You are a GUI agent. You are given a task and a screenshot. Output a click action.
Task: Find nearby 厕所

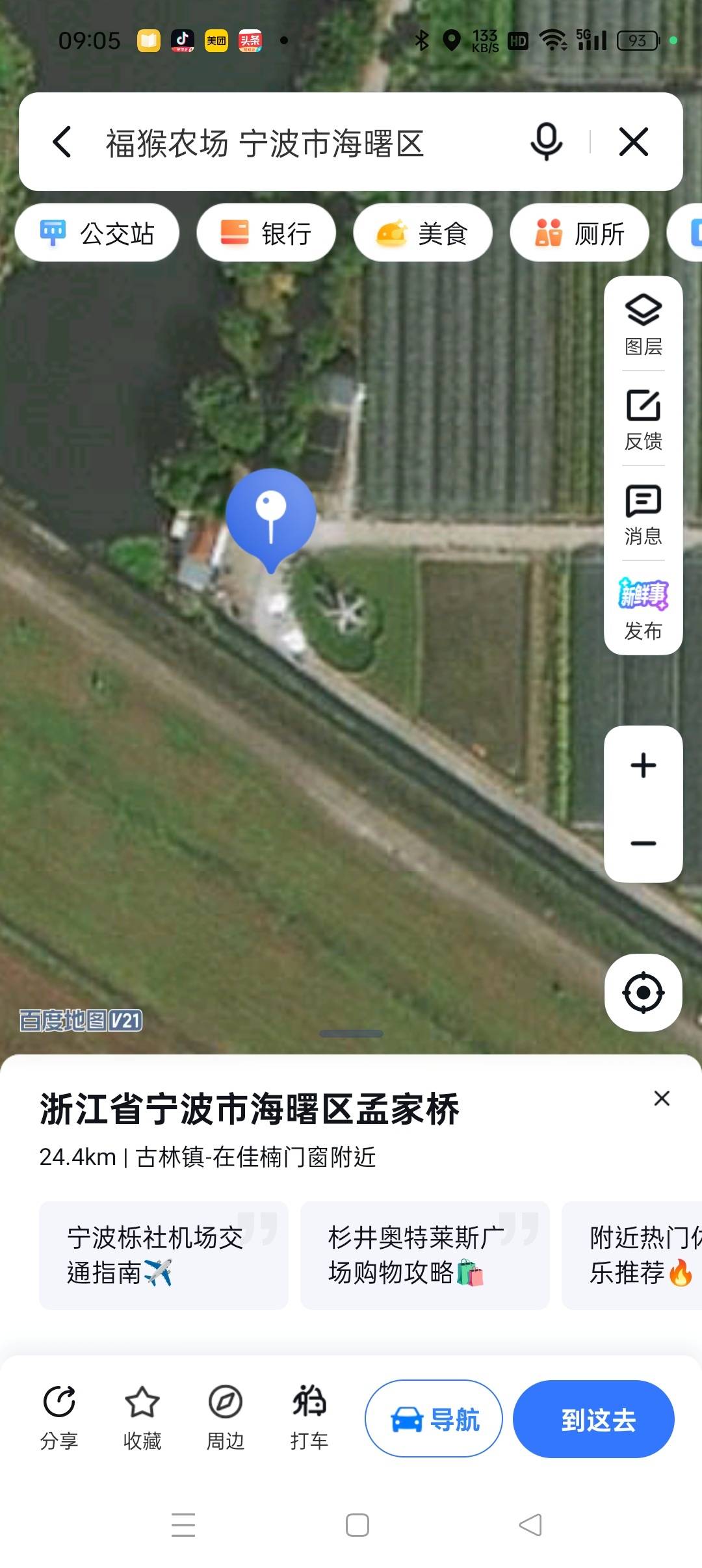coord(579,233)
